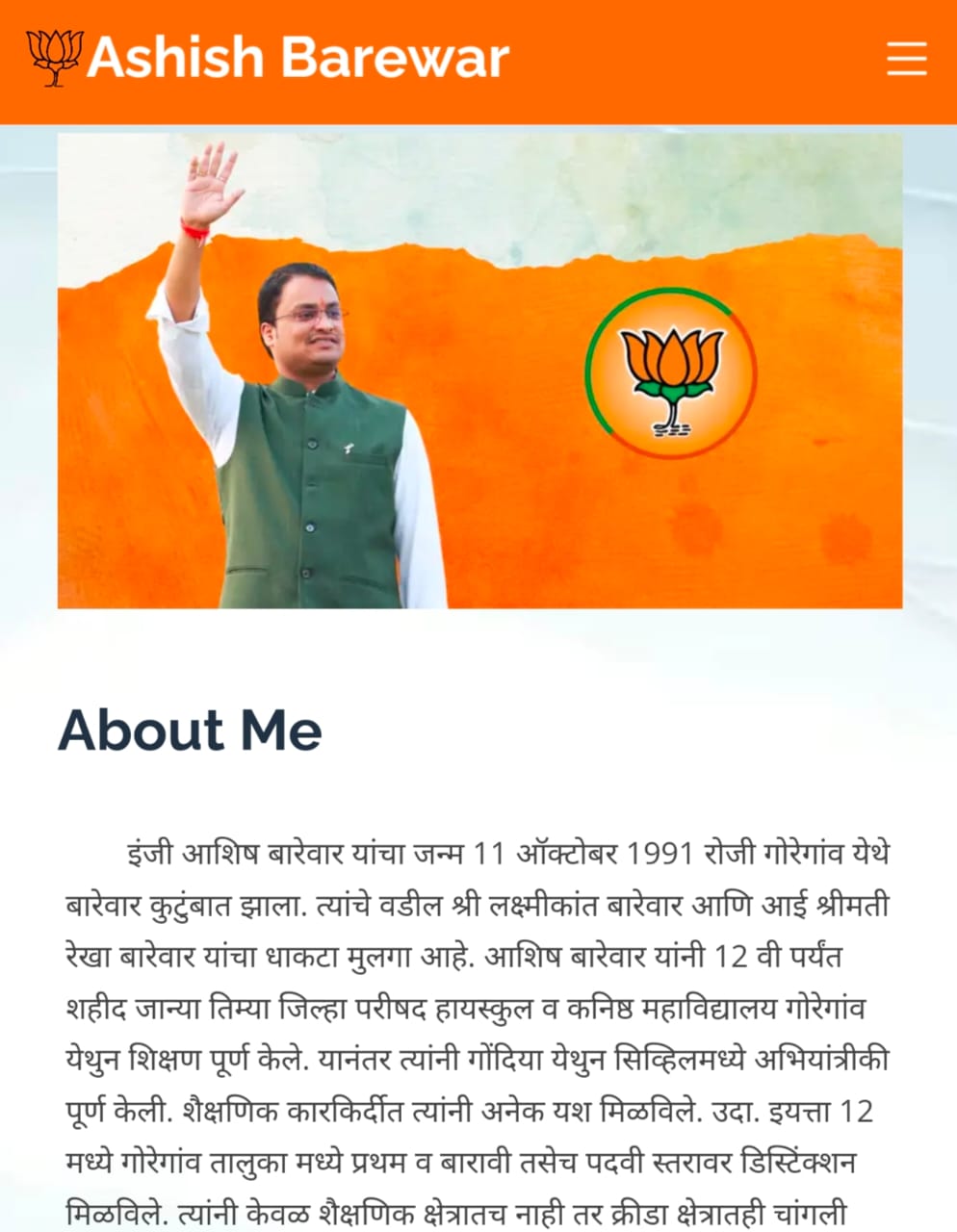Open the hamburger navigation menu
Screen dimensions: 957x1232
pyautogui.click(x=906, y=59)
